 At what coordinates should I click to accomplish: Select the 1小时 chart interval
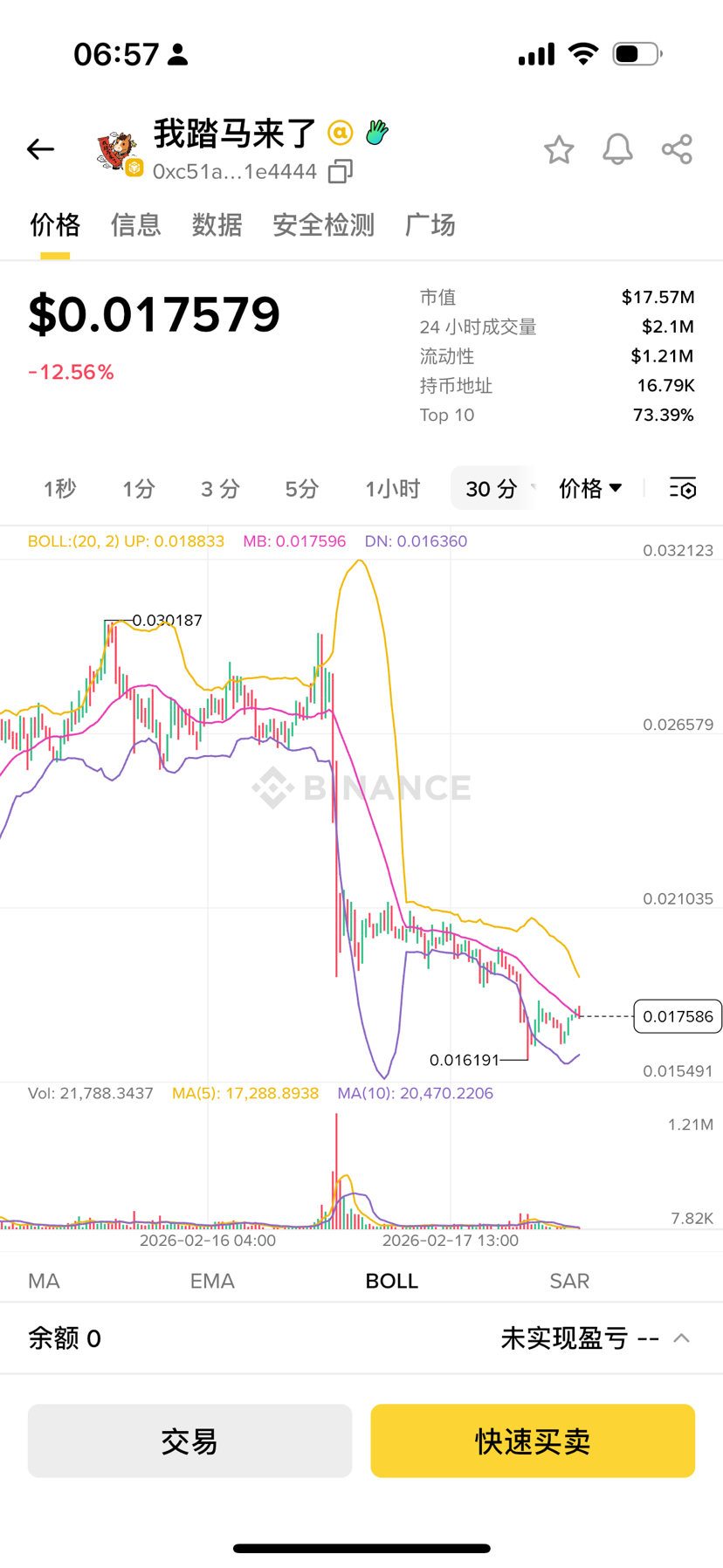click(x=393, y=488)
